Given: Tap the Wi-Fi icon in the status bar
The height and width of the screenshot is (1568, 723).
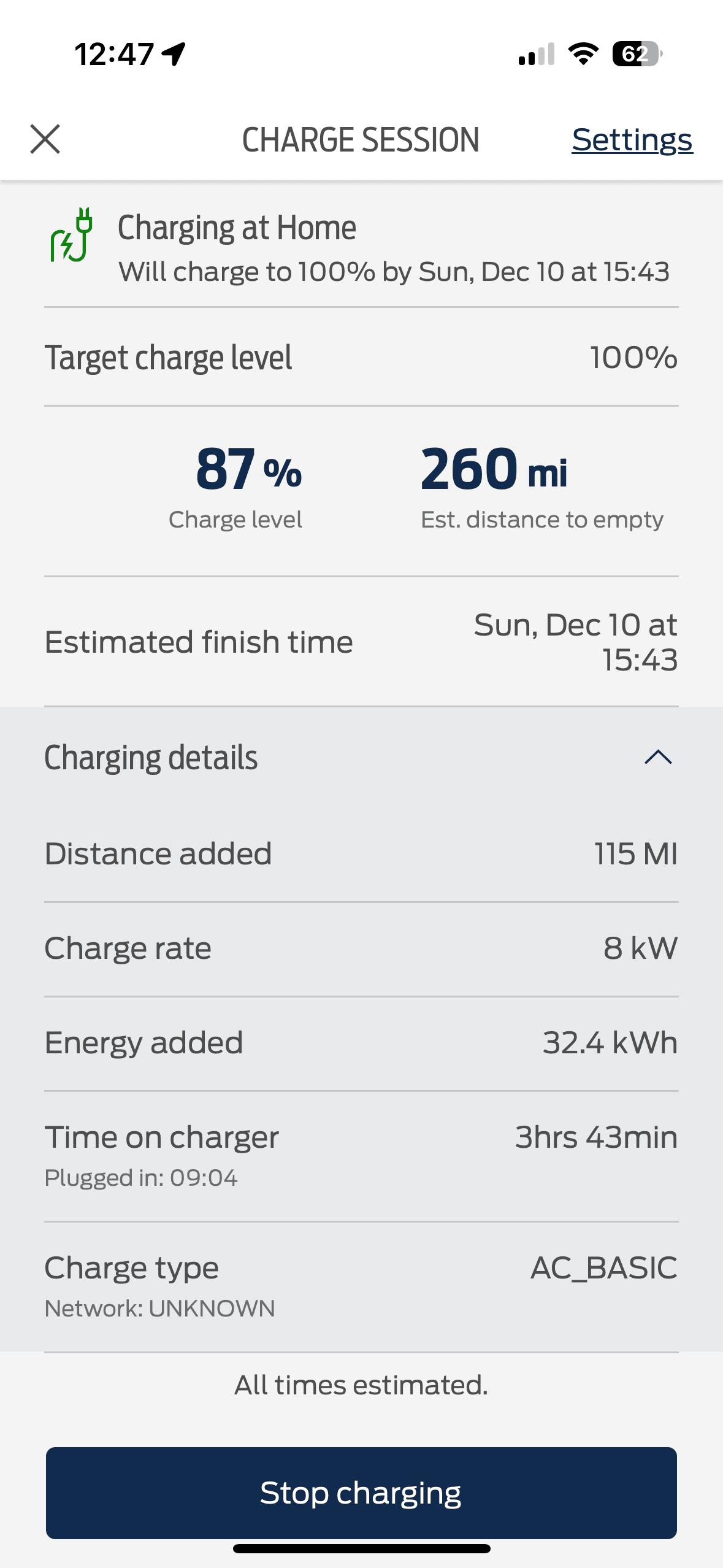Looking at the screenshot, I should (581, 54).
